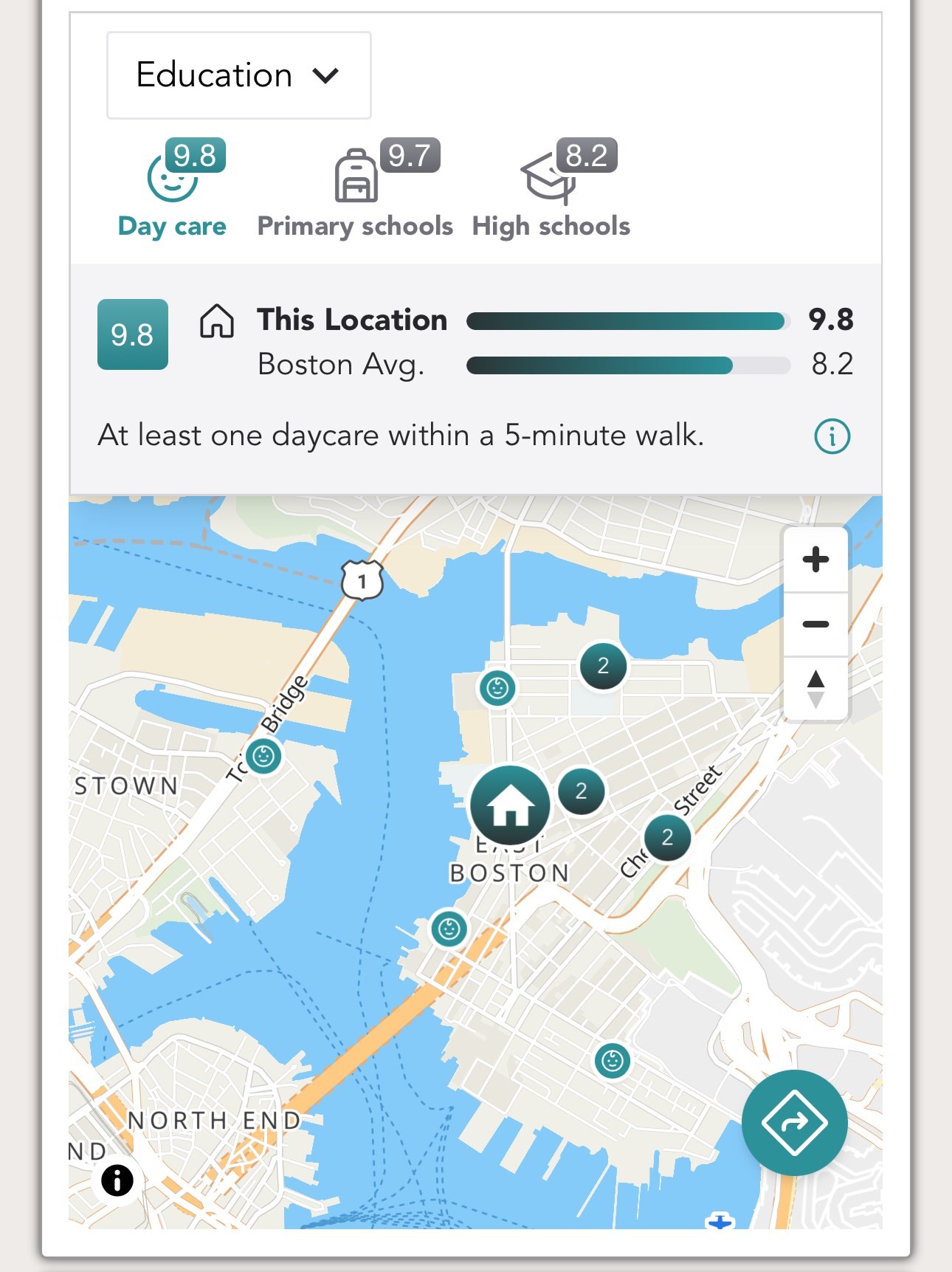Tap the home location marker

510,805
